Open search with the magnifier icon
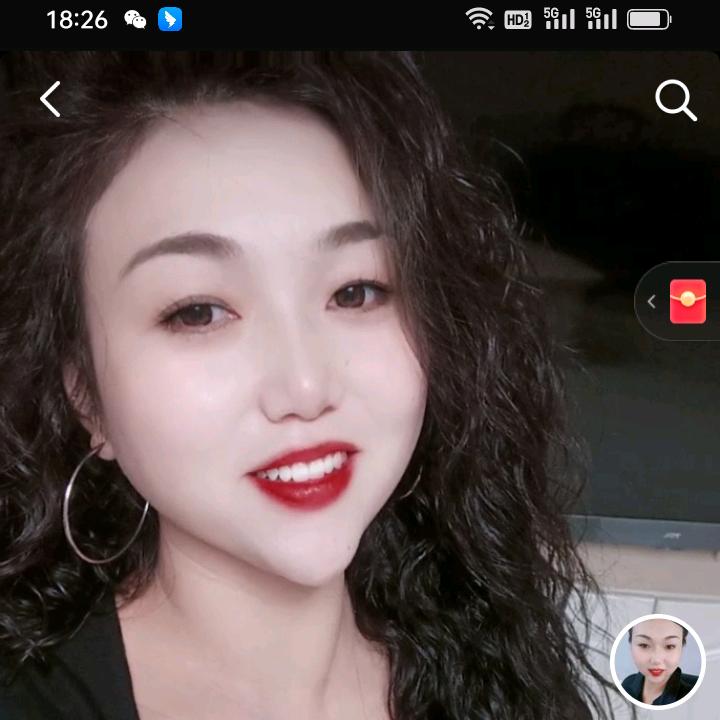The height and width of the screenshot is (720, 720). [675, 101]
